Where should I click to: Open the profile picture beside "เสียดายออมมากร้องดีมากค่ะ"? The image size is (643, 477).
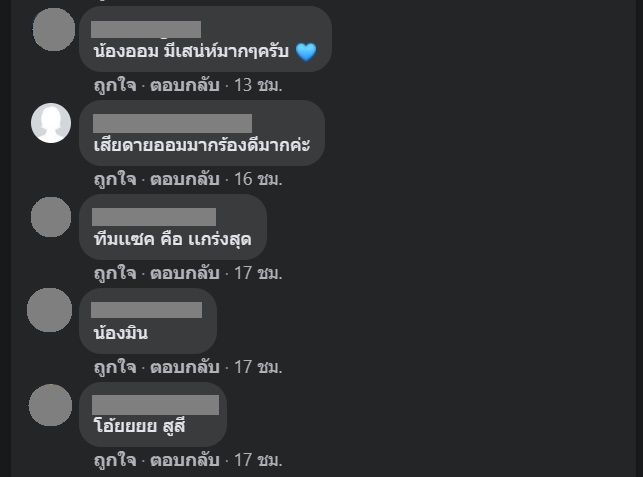click(52, 123)
